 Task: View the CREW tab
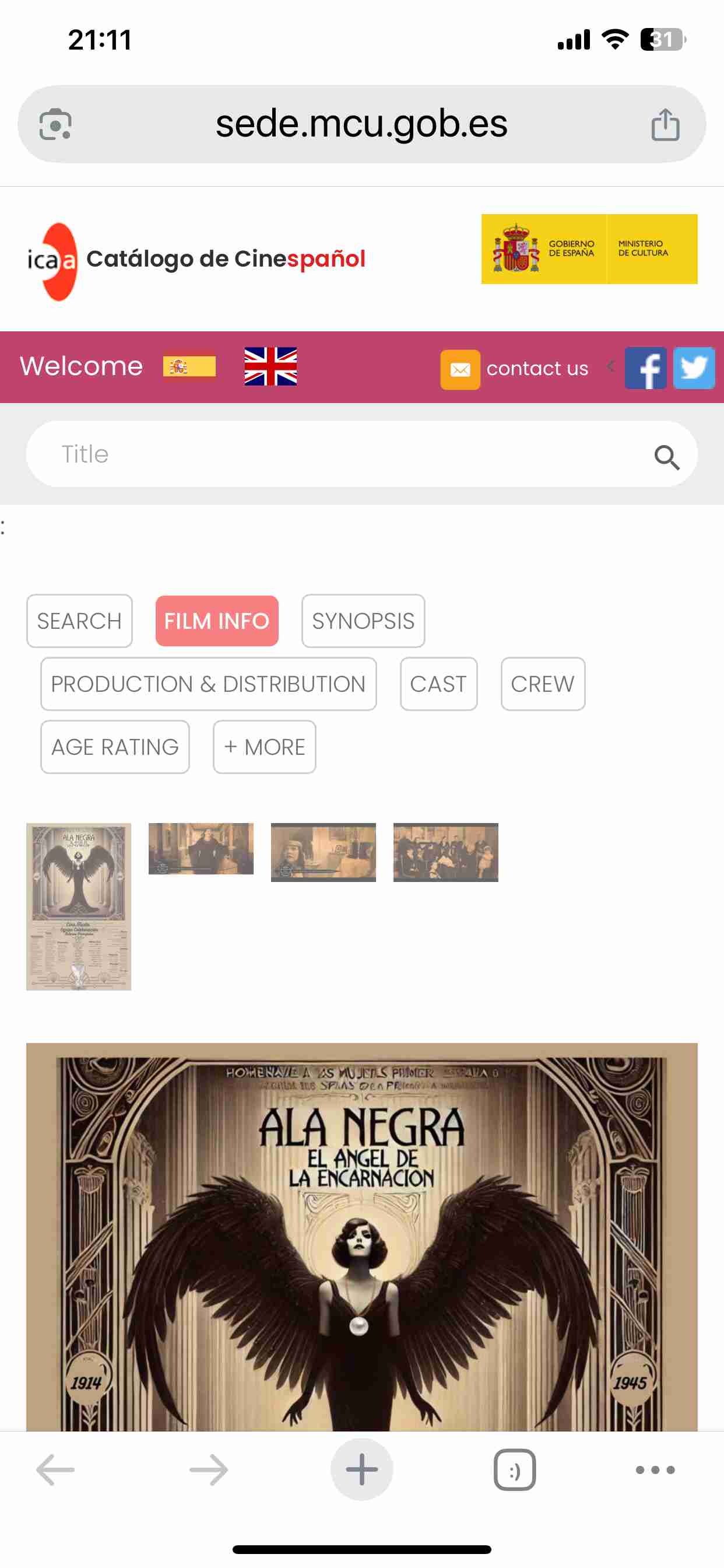pyautogui.click(x=542, y=684)
